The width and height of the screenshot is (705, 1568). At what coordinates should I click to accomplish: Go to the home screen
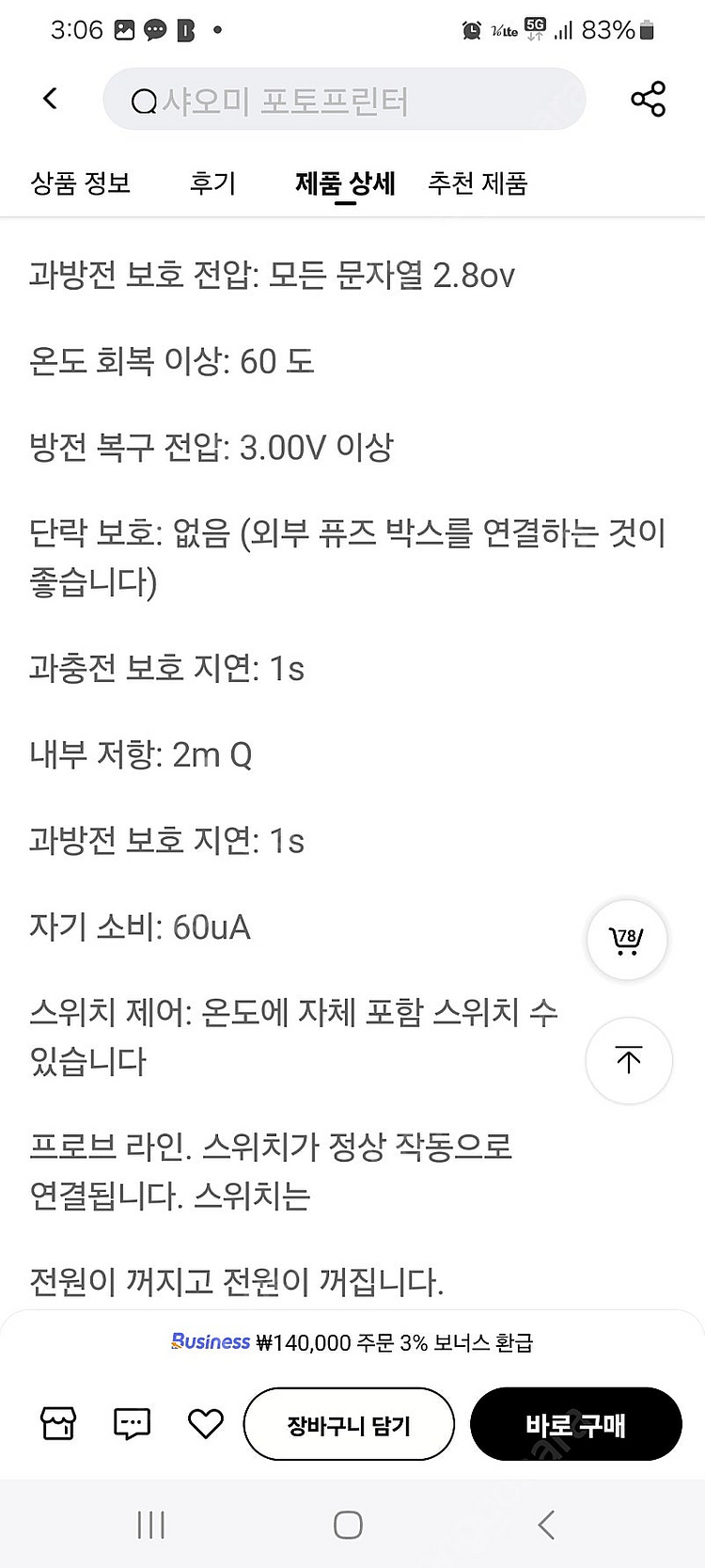click(348, 1525)
